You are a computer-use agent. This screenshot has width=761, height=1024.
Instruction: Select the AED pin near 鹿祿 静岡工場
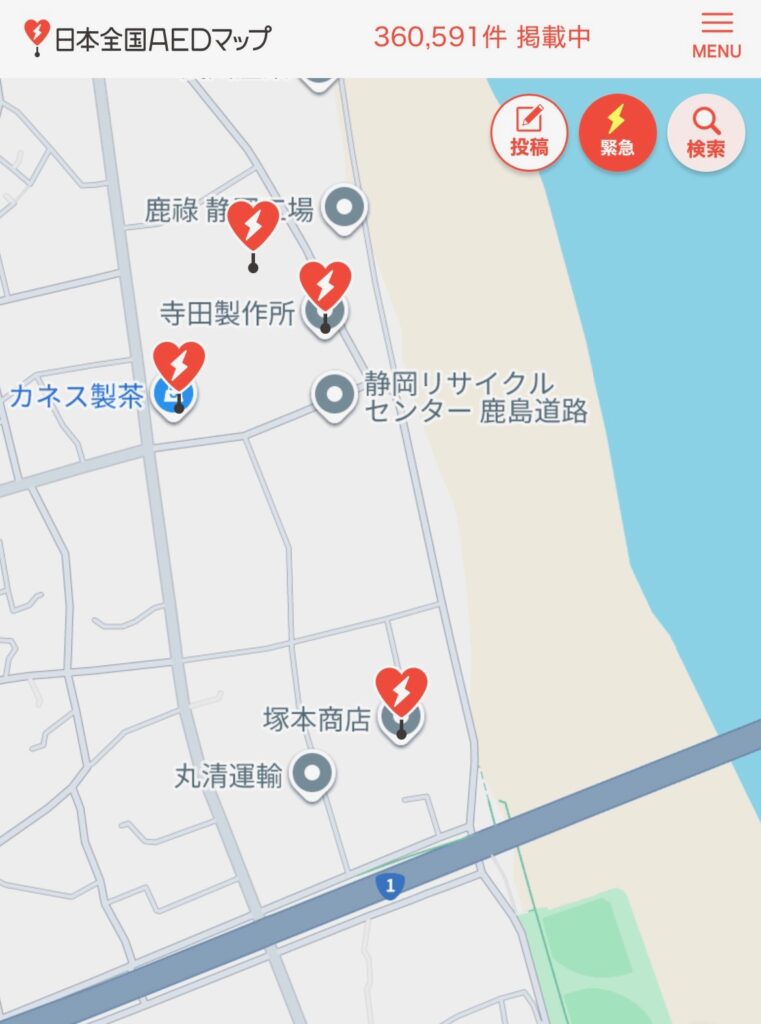click(253, 226)
